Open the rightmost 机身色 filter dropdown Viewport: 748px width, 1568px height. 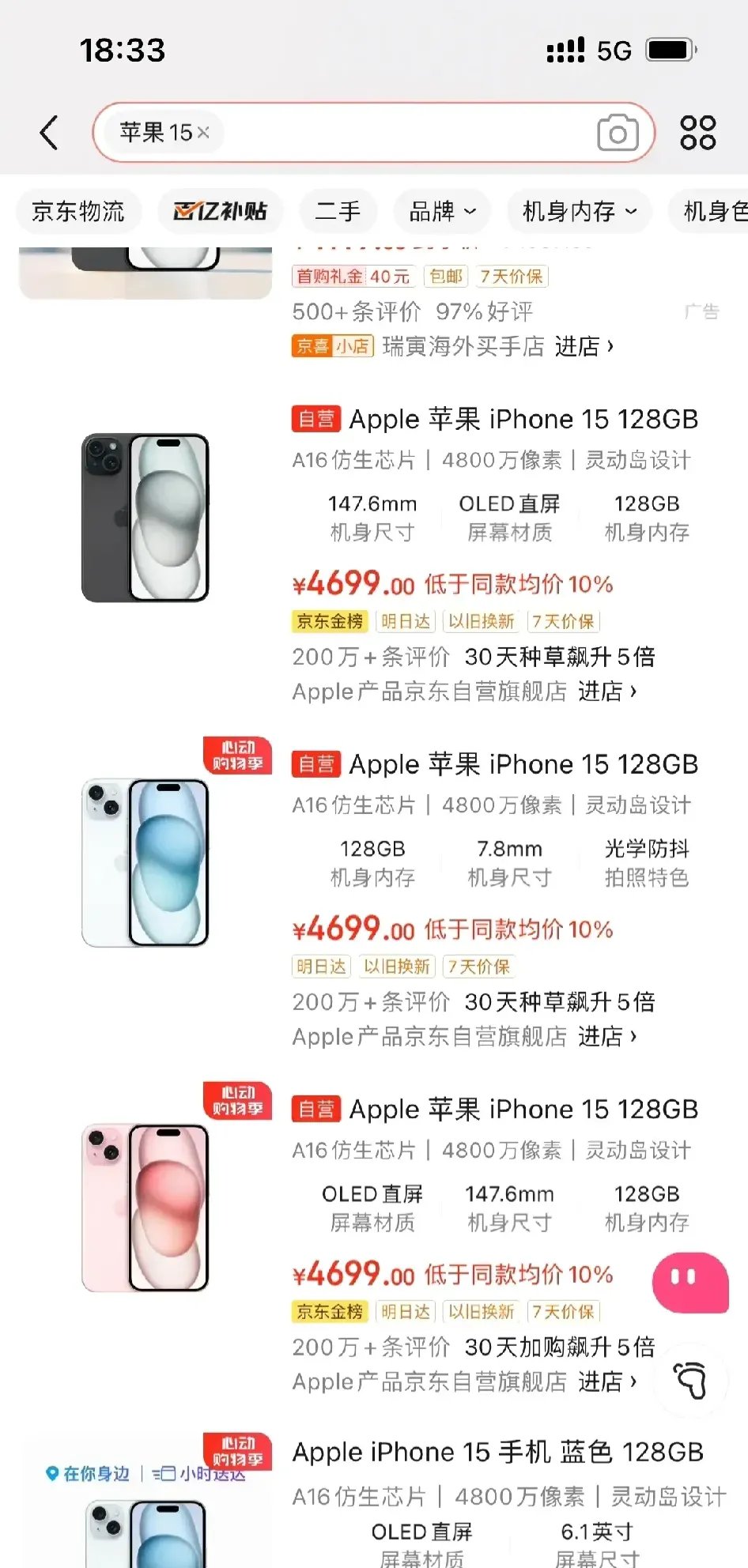point(710,211)
